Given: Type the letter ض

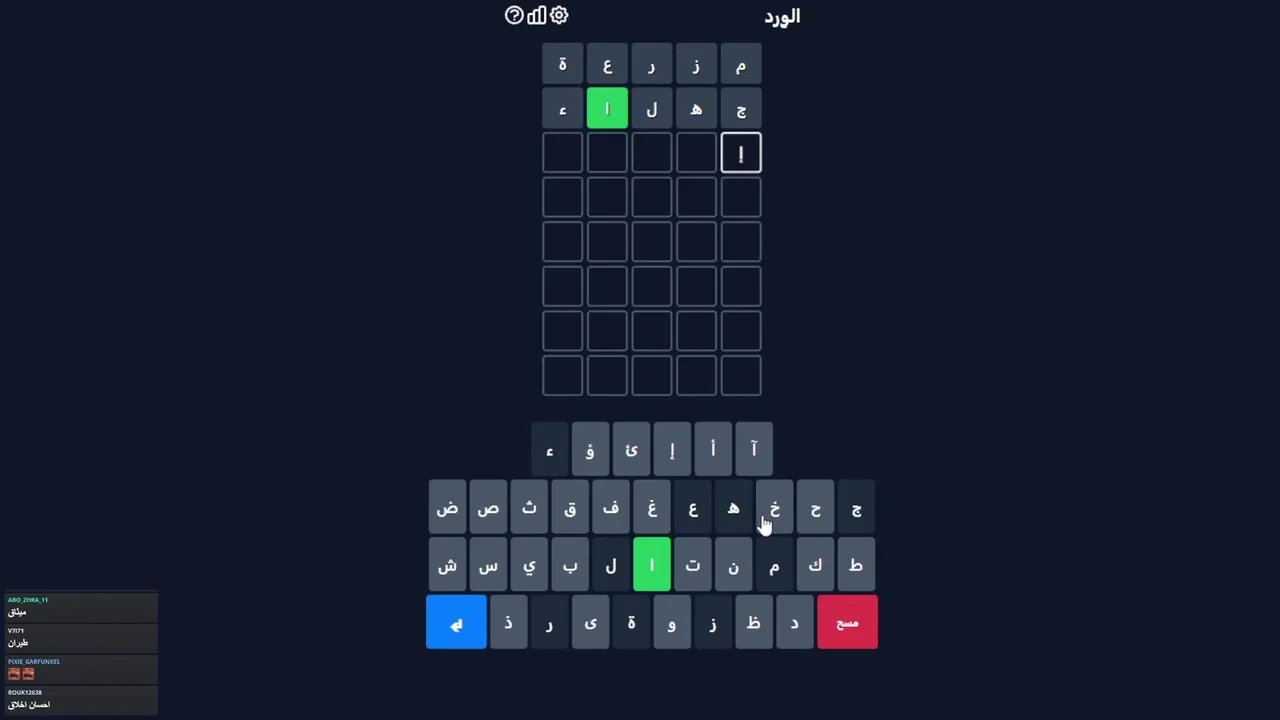Looking at the screenshot, I should tap(447, 509).
